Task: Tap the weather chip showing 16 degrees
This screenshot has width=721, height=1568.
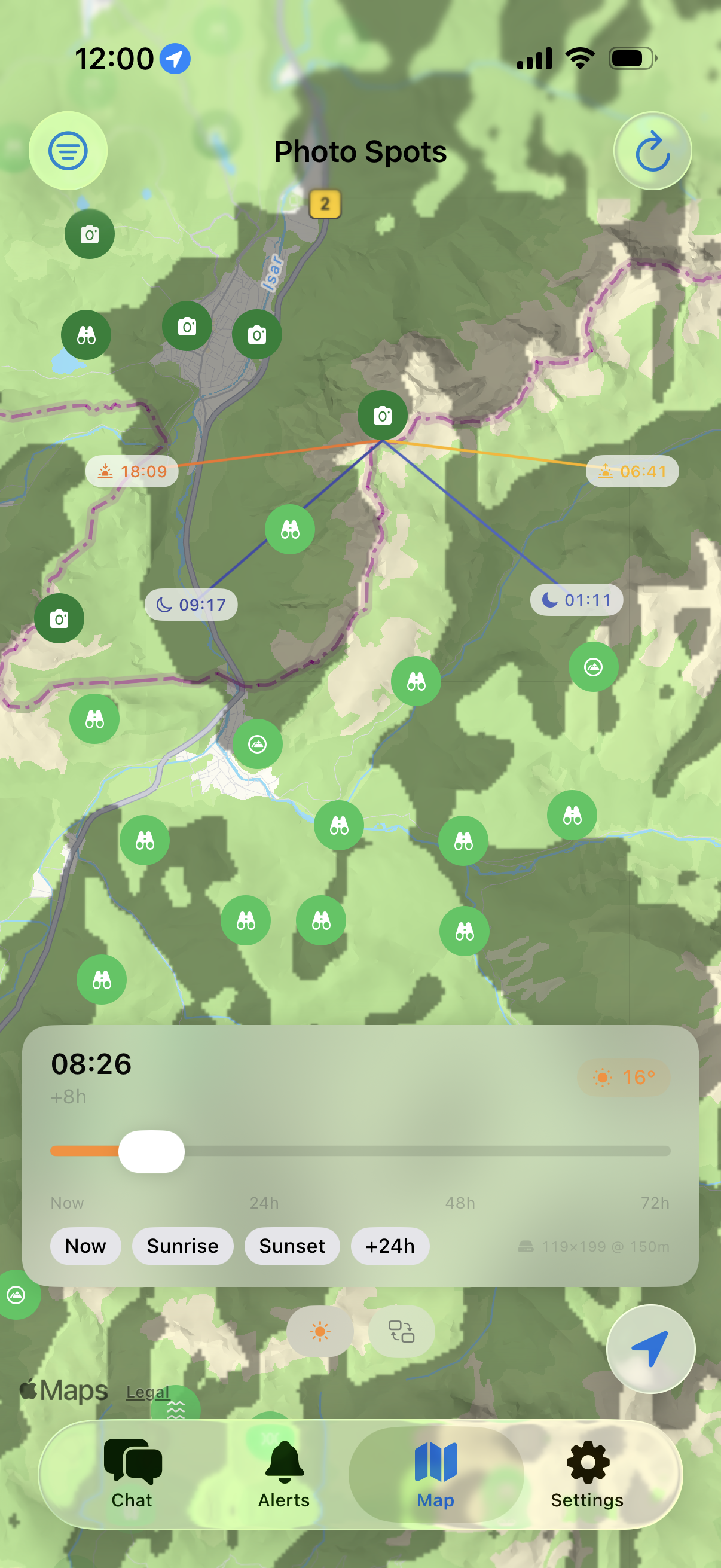Action: click(623, 1077)
